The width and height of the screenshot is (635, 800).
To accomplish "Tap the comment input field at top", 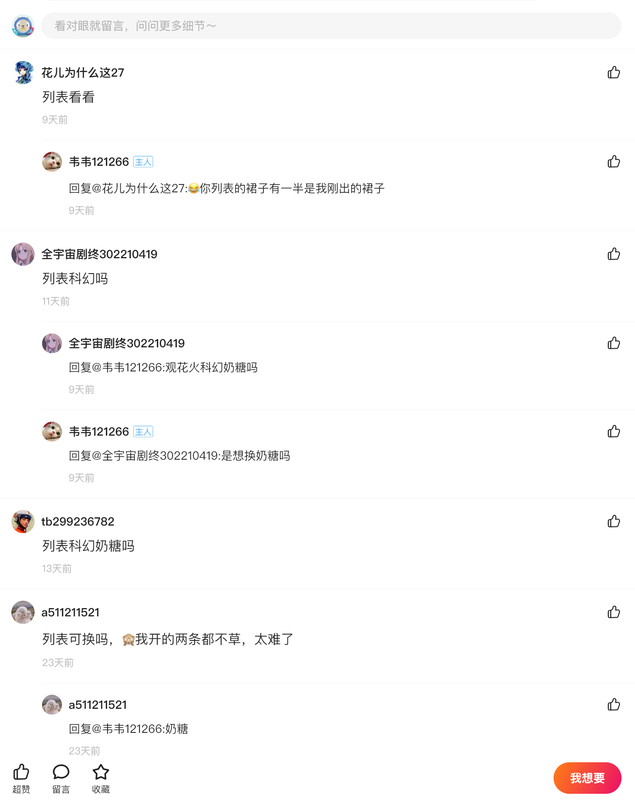I will click(x=330, y=26).
